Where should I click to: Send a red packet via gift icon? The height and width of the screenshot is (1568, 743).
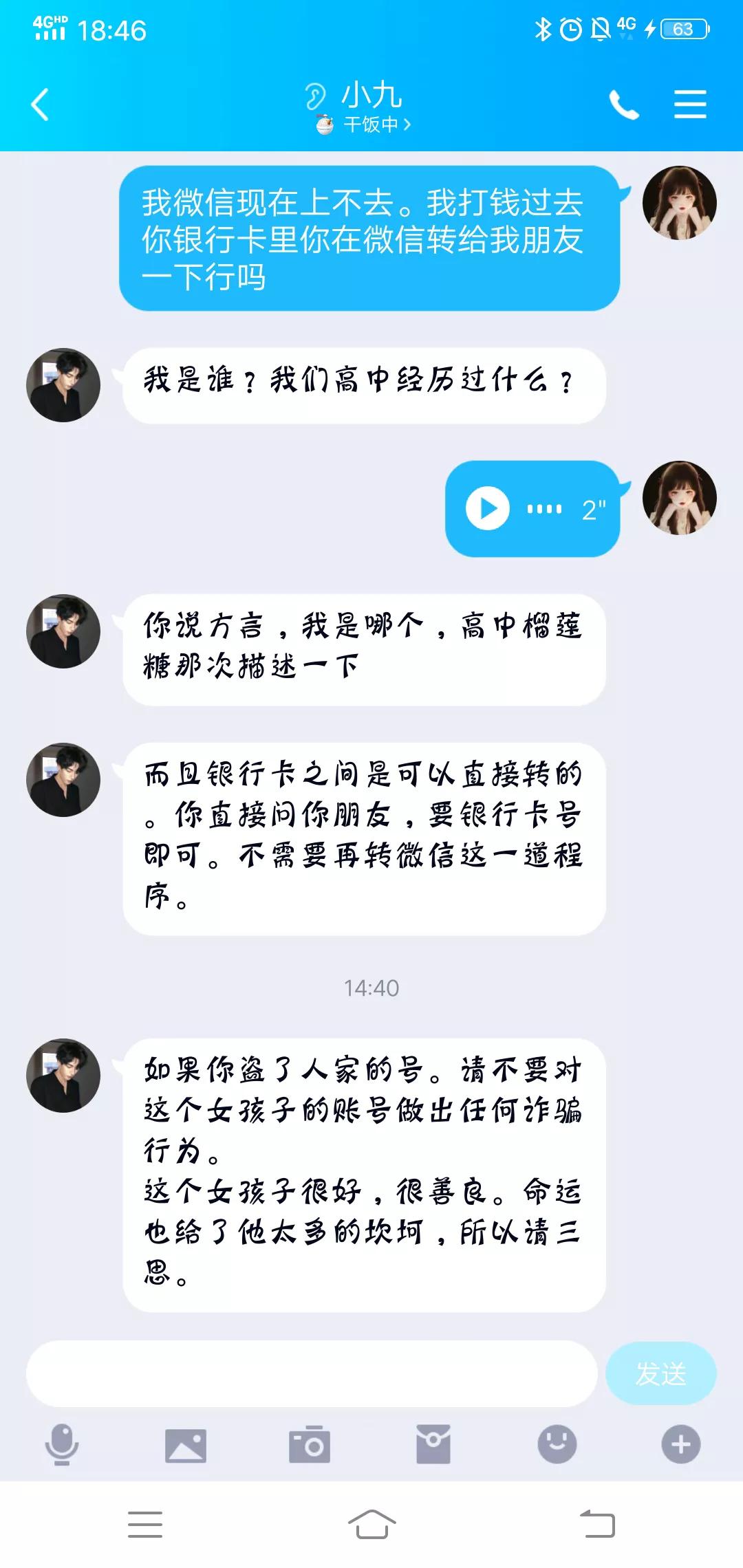(x=433, y=1446)
